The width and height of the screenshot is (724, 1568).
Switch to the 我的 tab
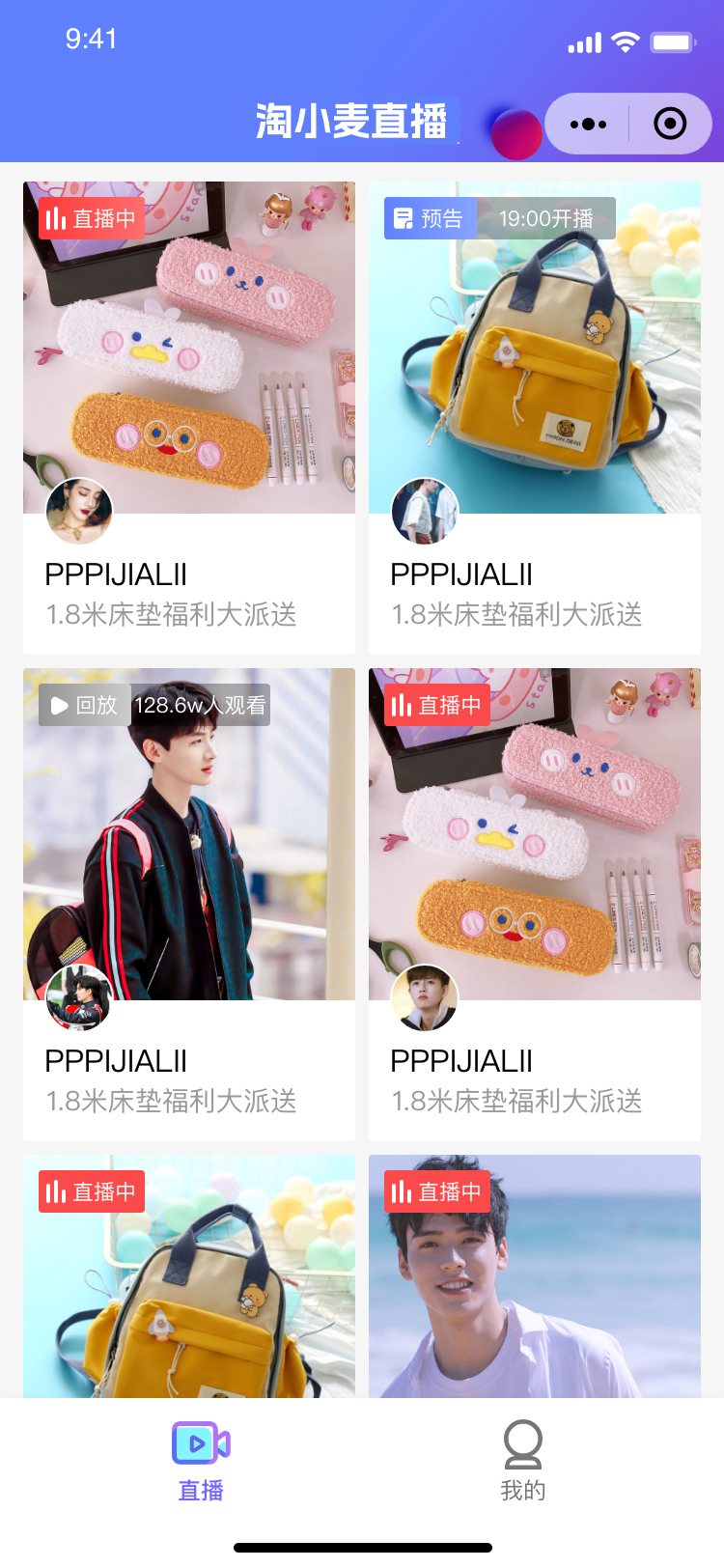click(522, 1461)
